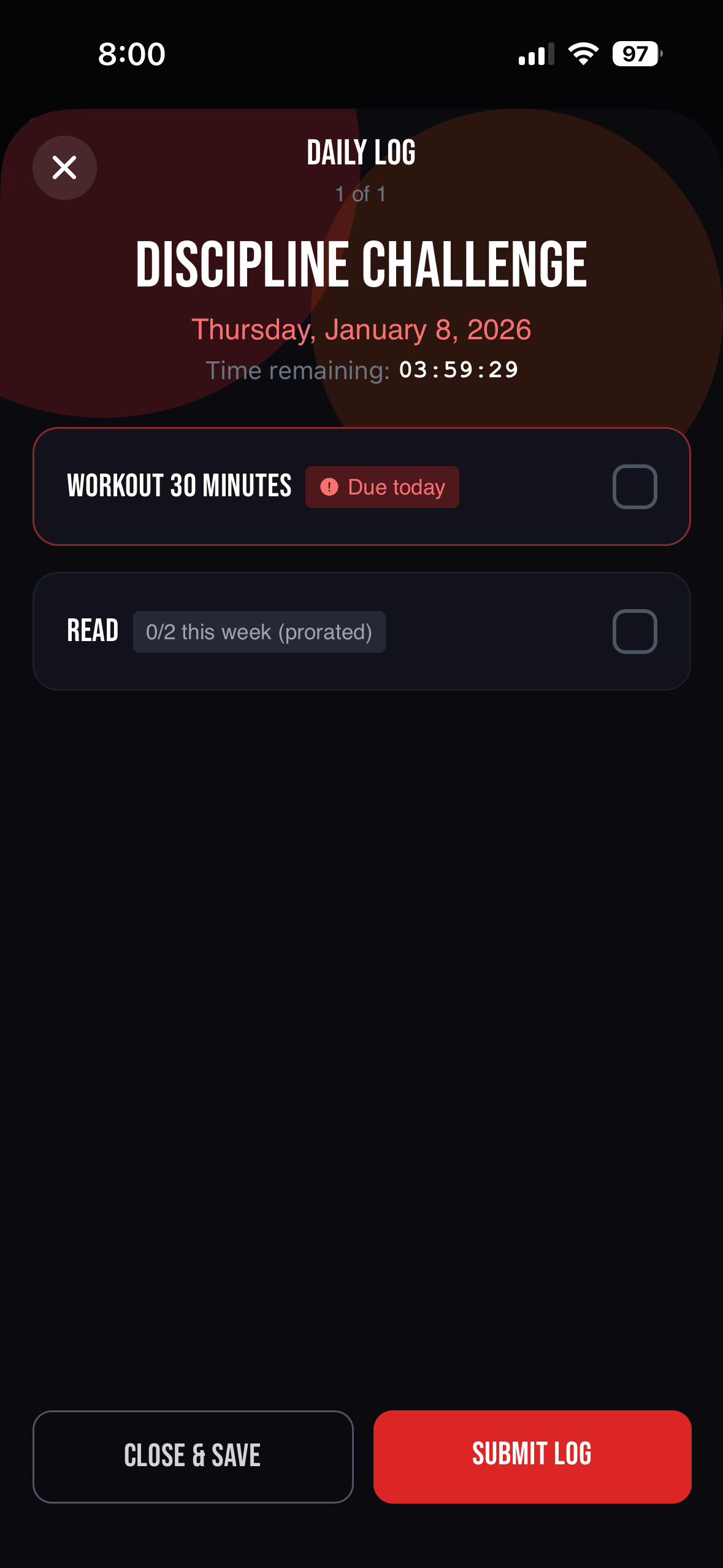
Task: Click the Close & Save button
Action: point(193,1455)
